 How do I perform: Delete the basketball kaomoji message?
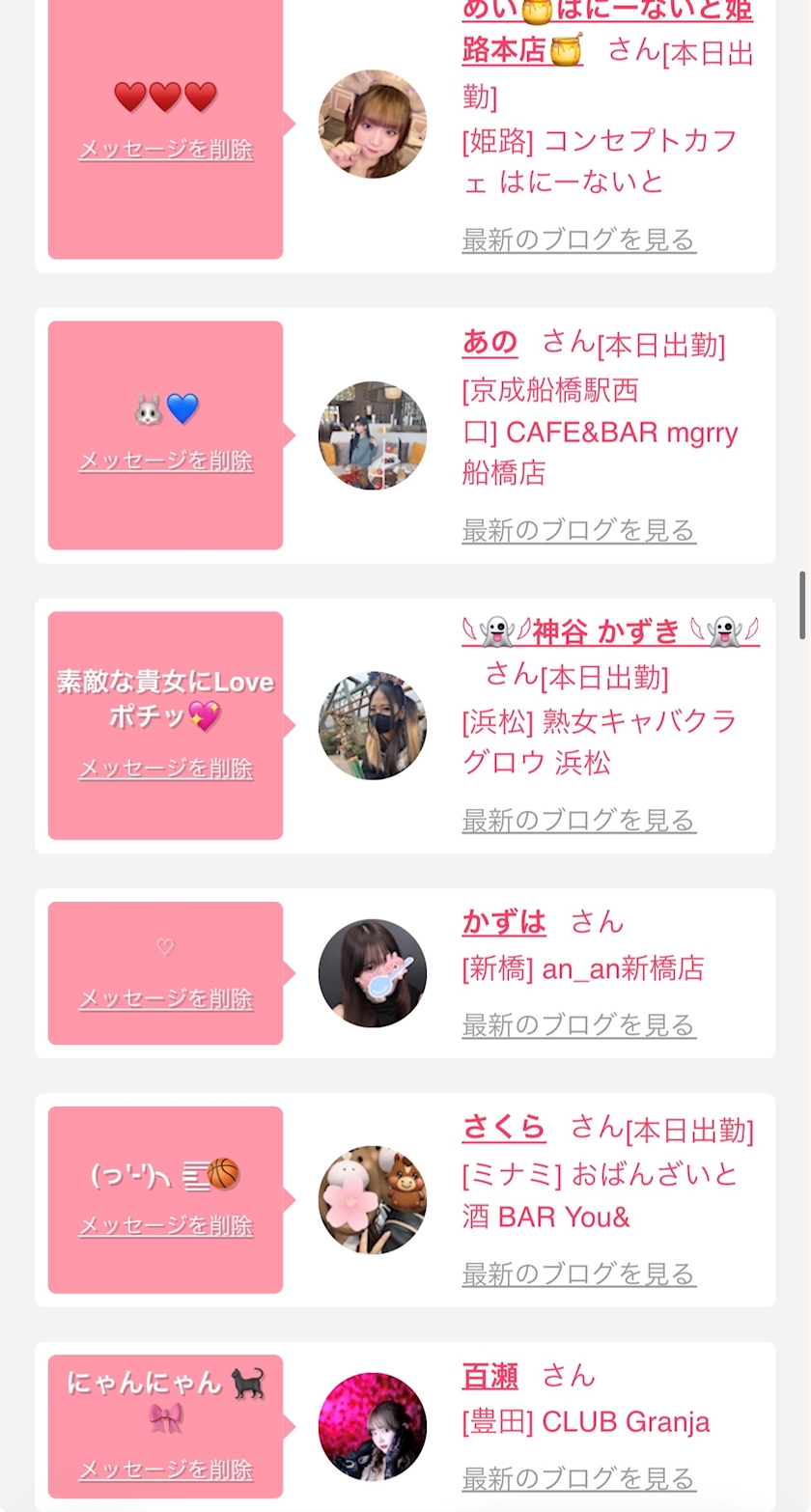coord(166,1226)
